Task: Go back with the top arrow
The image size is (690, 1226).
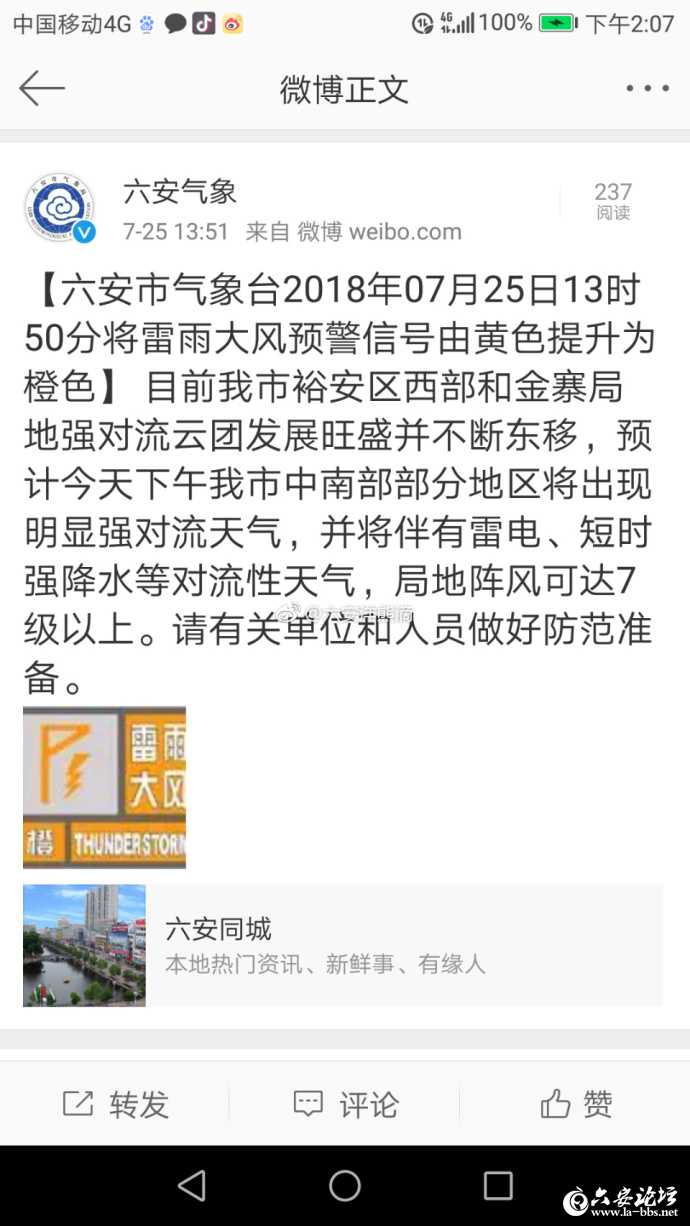Action: [x=42, y=89]
